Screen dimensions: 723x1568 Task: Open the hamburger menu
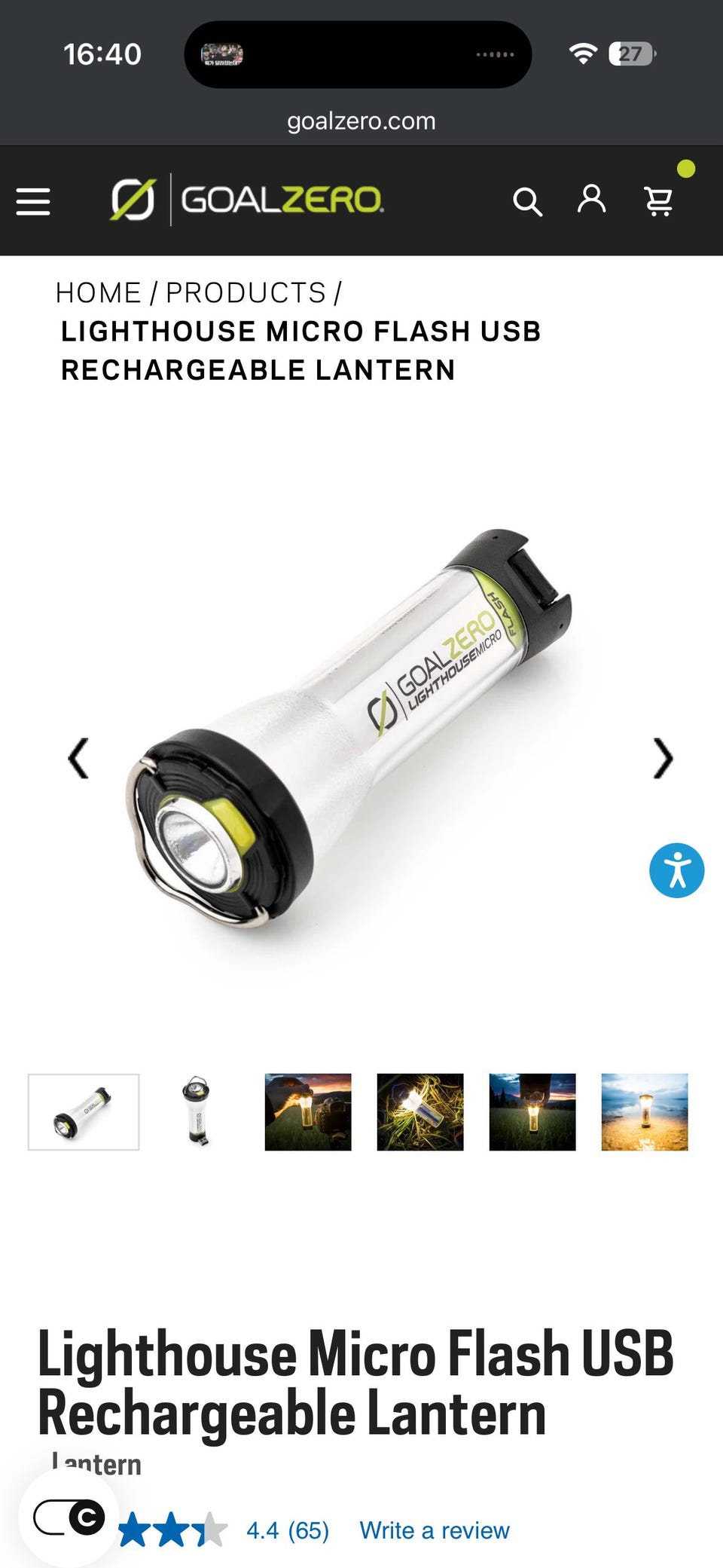pyautogui.click(x=33, y=201)
